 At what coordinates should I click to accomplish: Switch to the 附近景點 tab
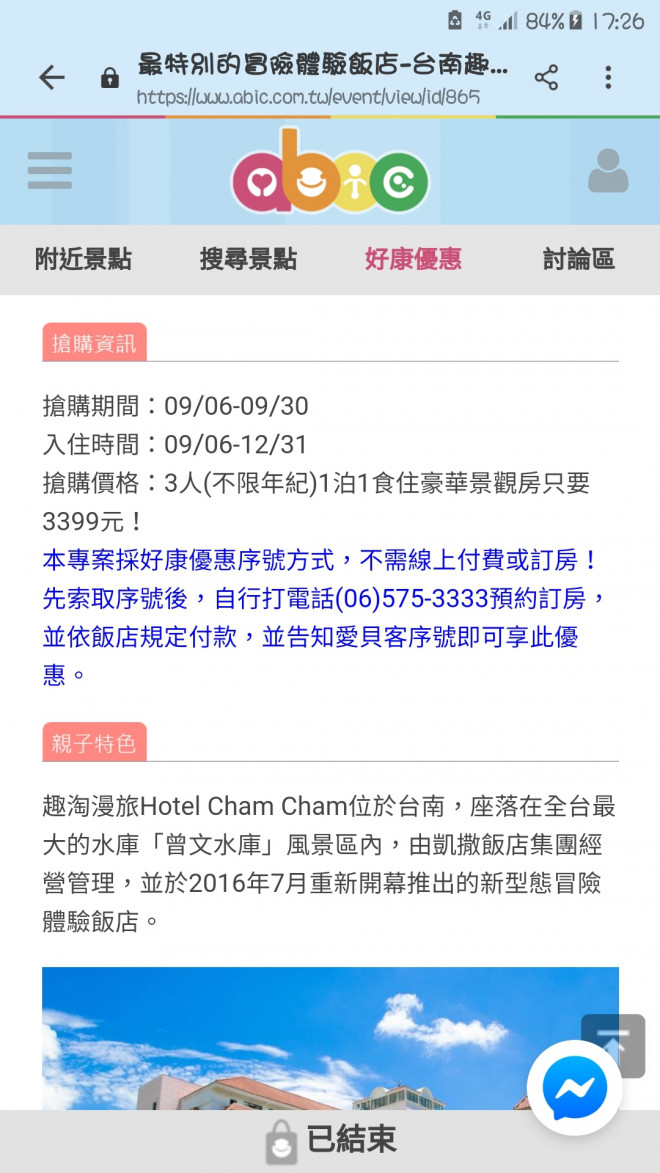point(83,260)
